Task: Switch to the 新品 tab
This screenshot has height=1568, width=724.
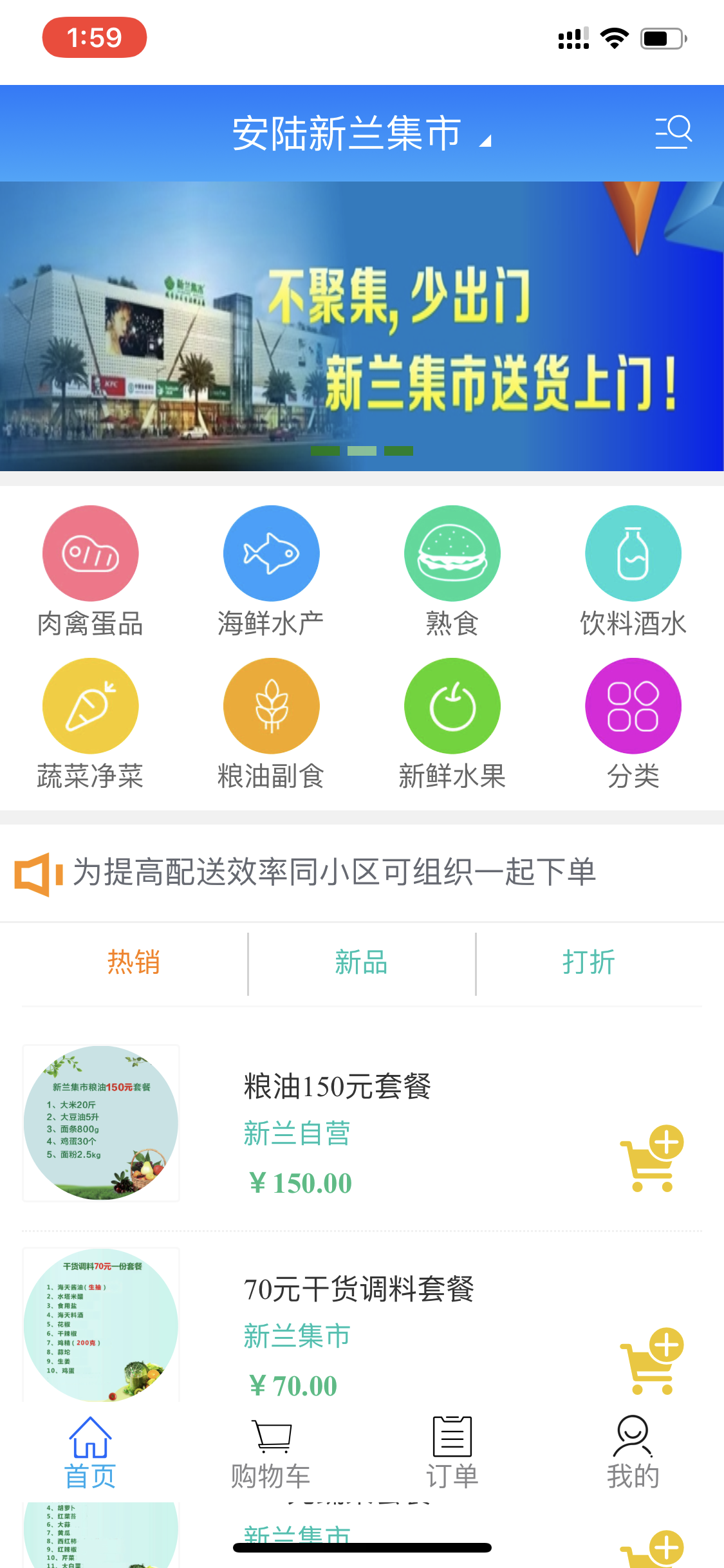Action: click(361, 963)
